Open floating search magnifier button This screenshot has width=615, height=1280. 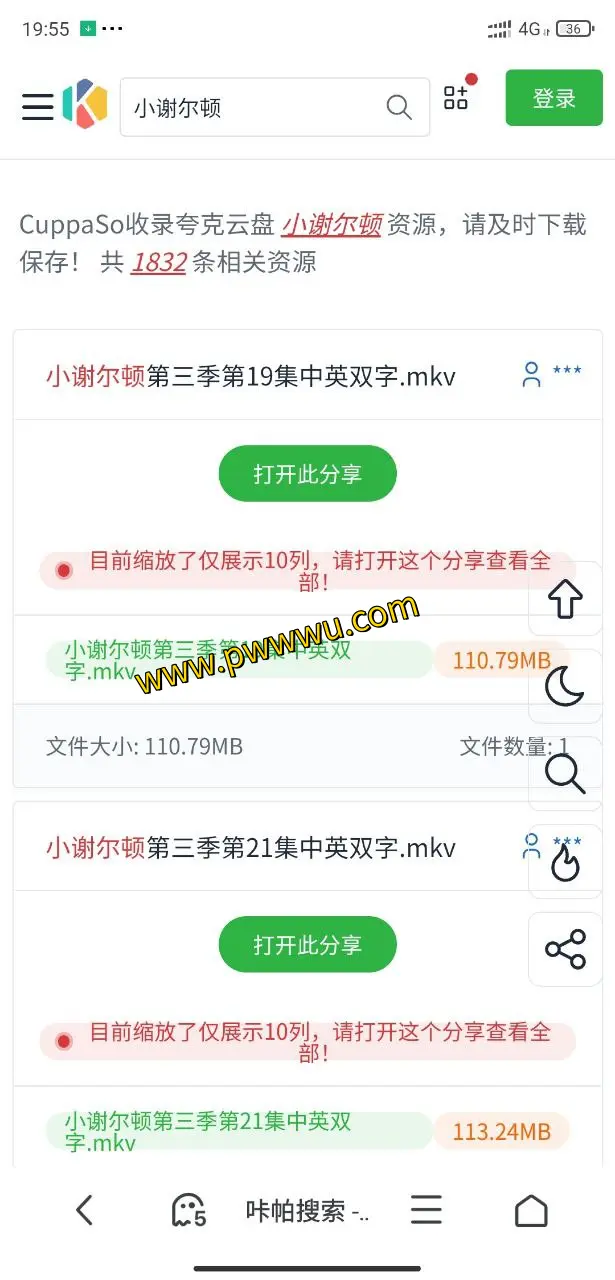coord(565,773)
